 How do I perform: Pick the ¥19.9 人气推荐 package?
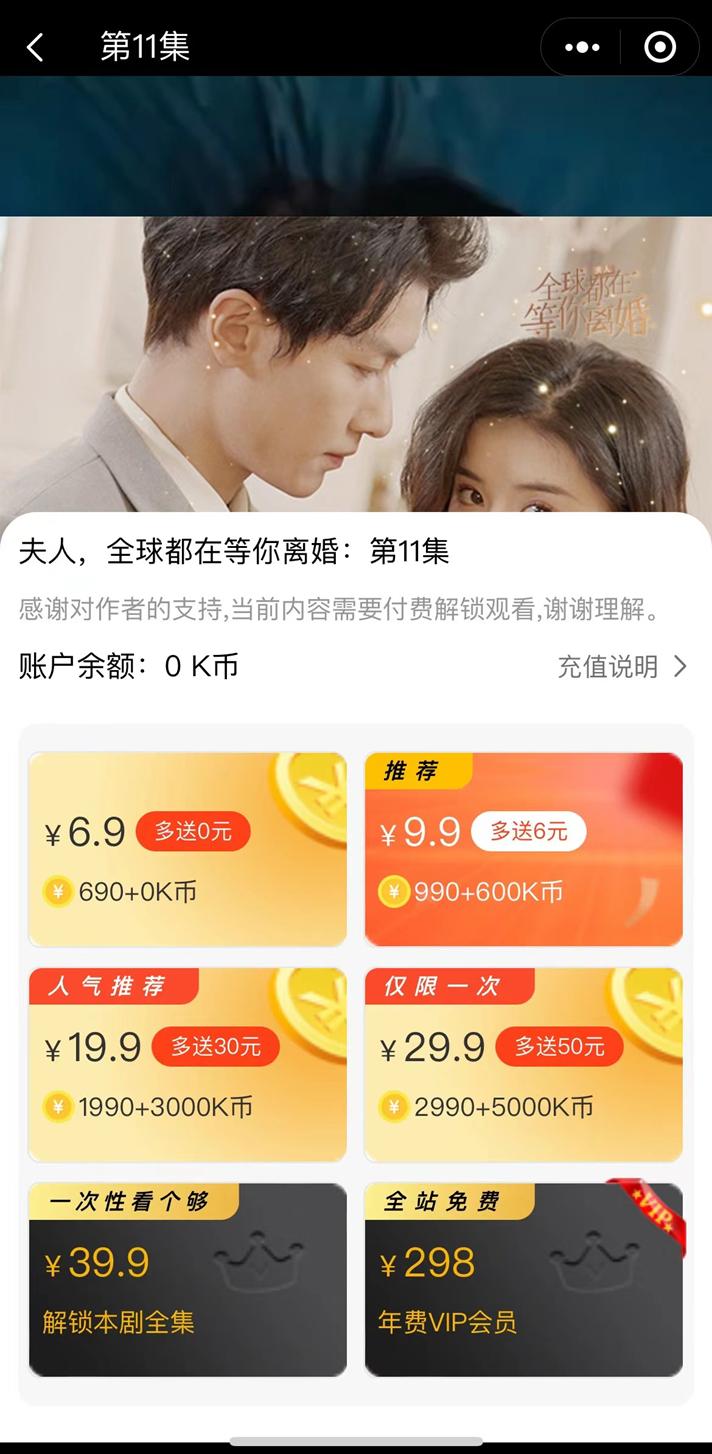pyautogui.click(x=187, y=1064)
